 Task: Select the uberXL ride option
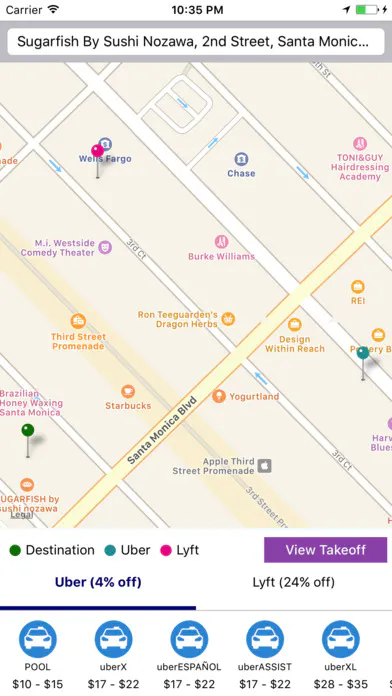coord(341,655)
